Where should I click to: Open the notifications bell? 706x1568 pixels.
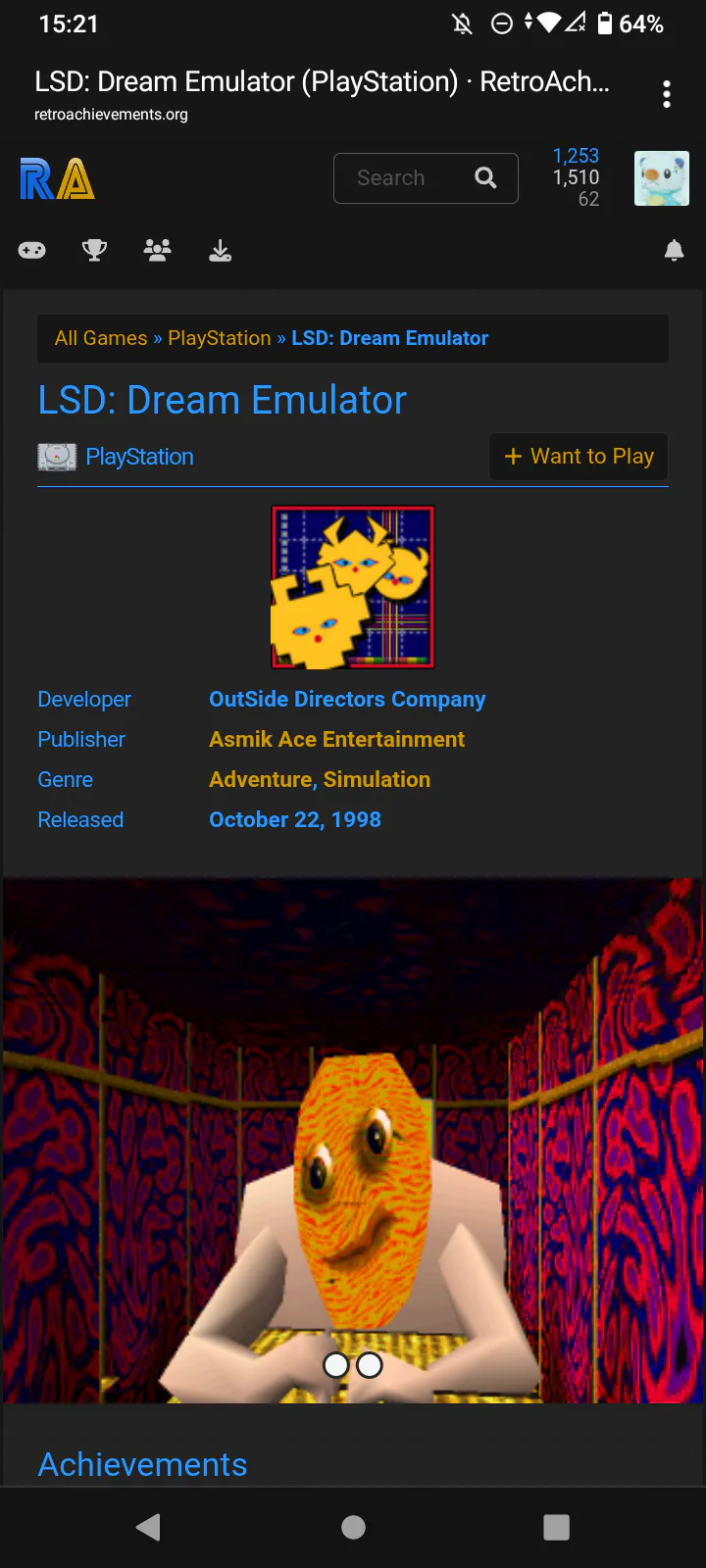point(674,251)
